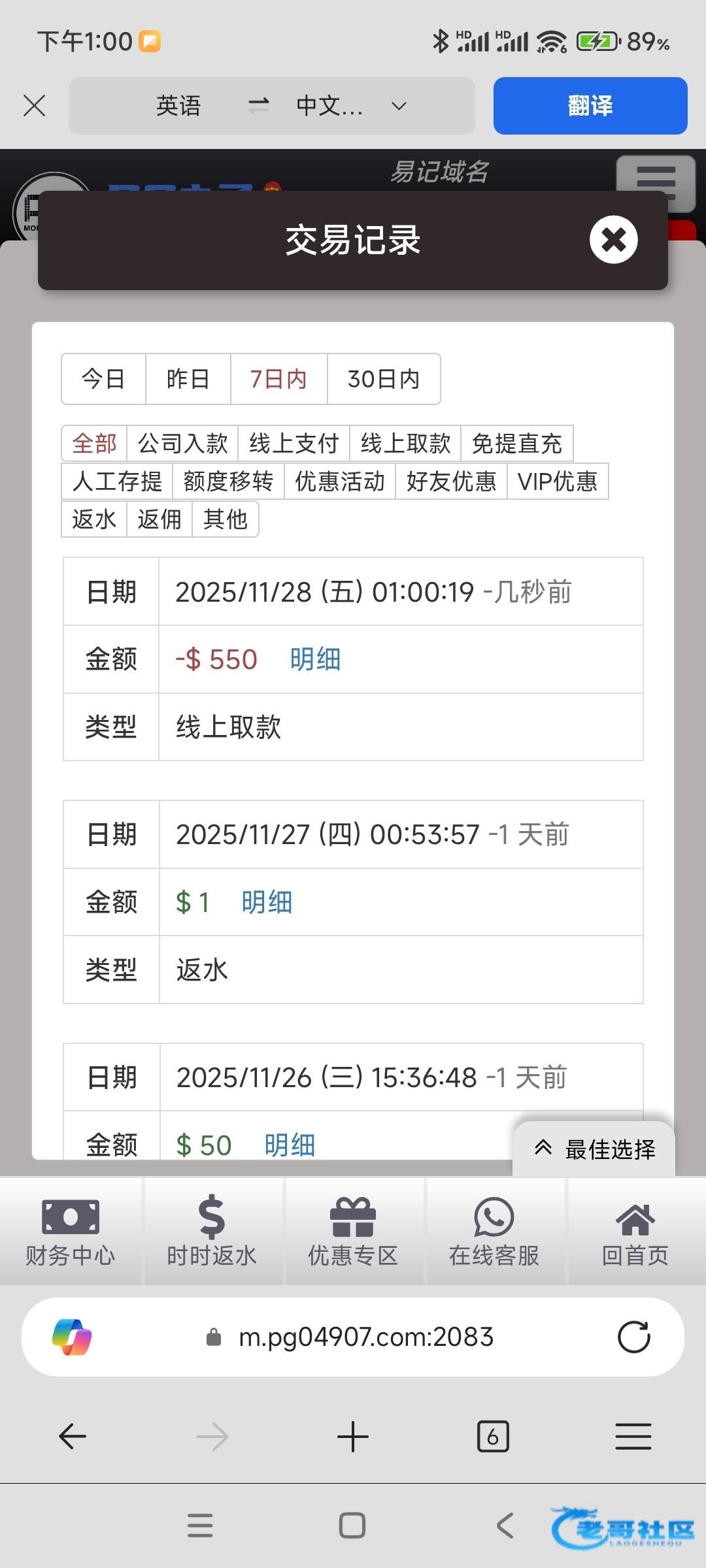Contact 在线客服 support

(x=494, y=1232)
